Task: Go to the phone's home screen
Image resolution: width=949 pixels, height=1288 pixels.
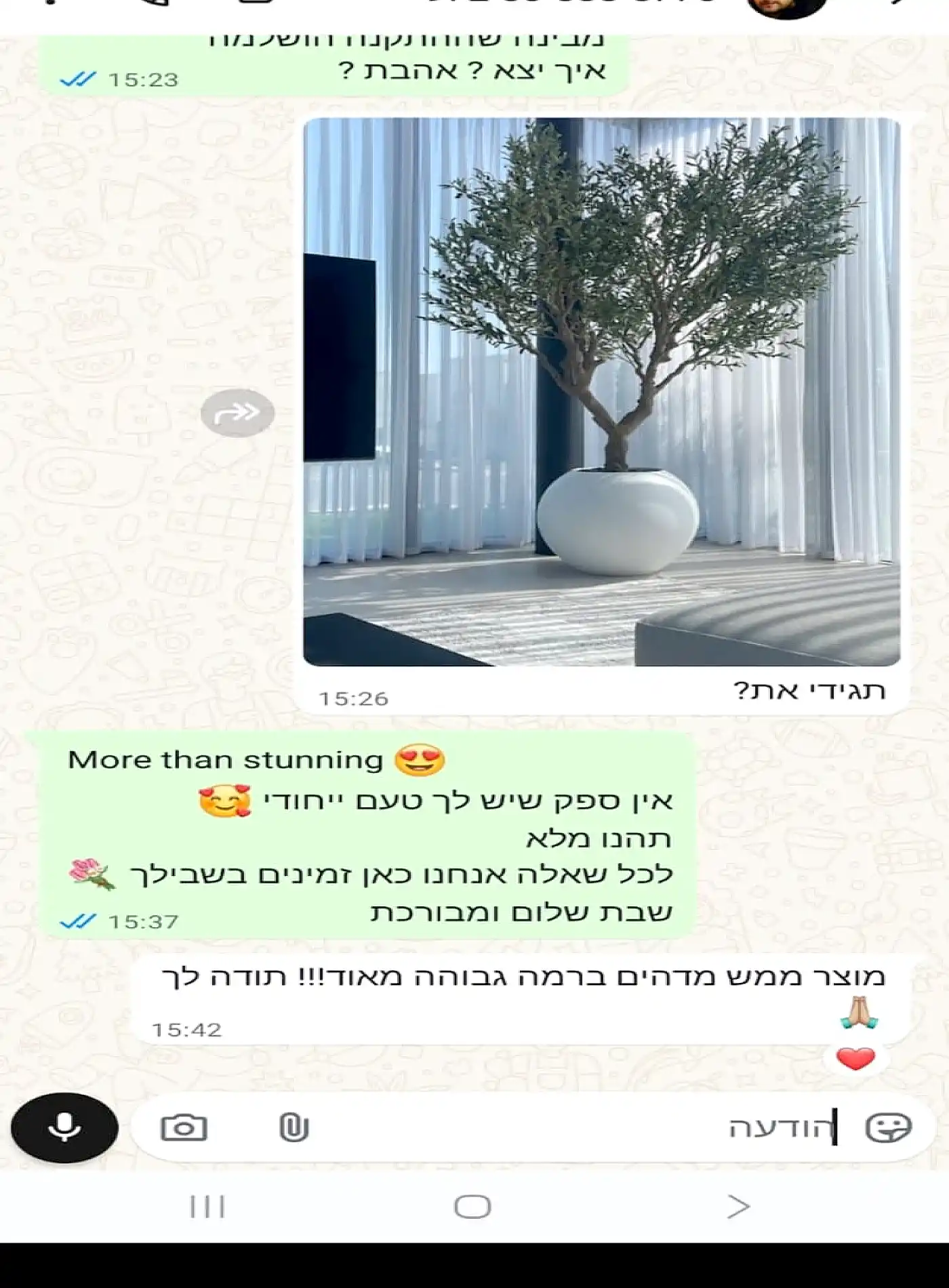Action: pyautogui.click(x=472, y=1207)
